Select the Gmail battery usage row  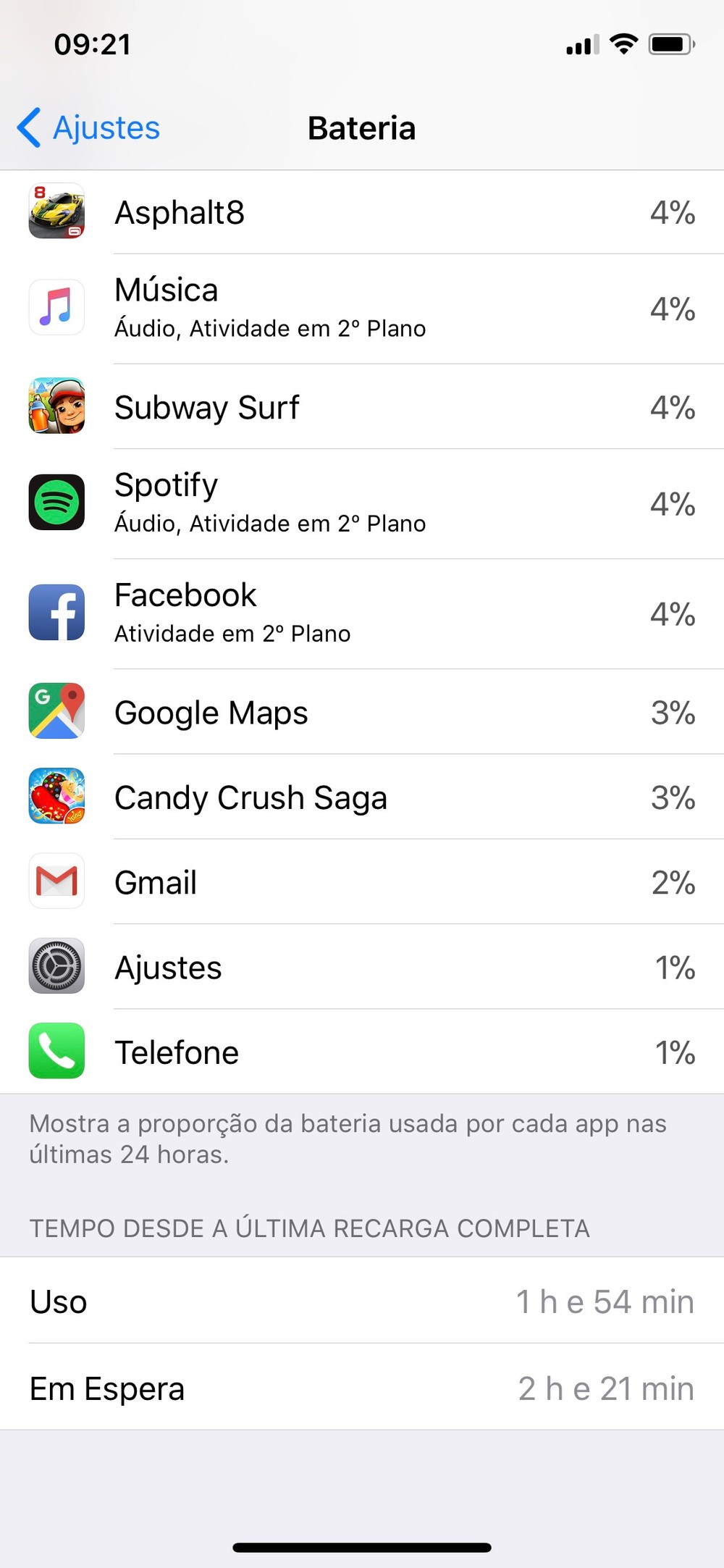362,881
